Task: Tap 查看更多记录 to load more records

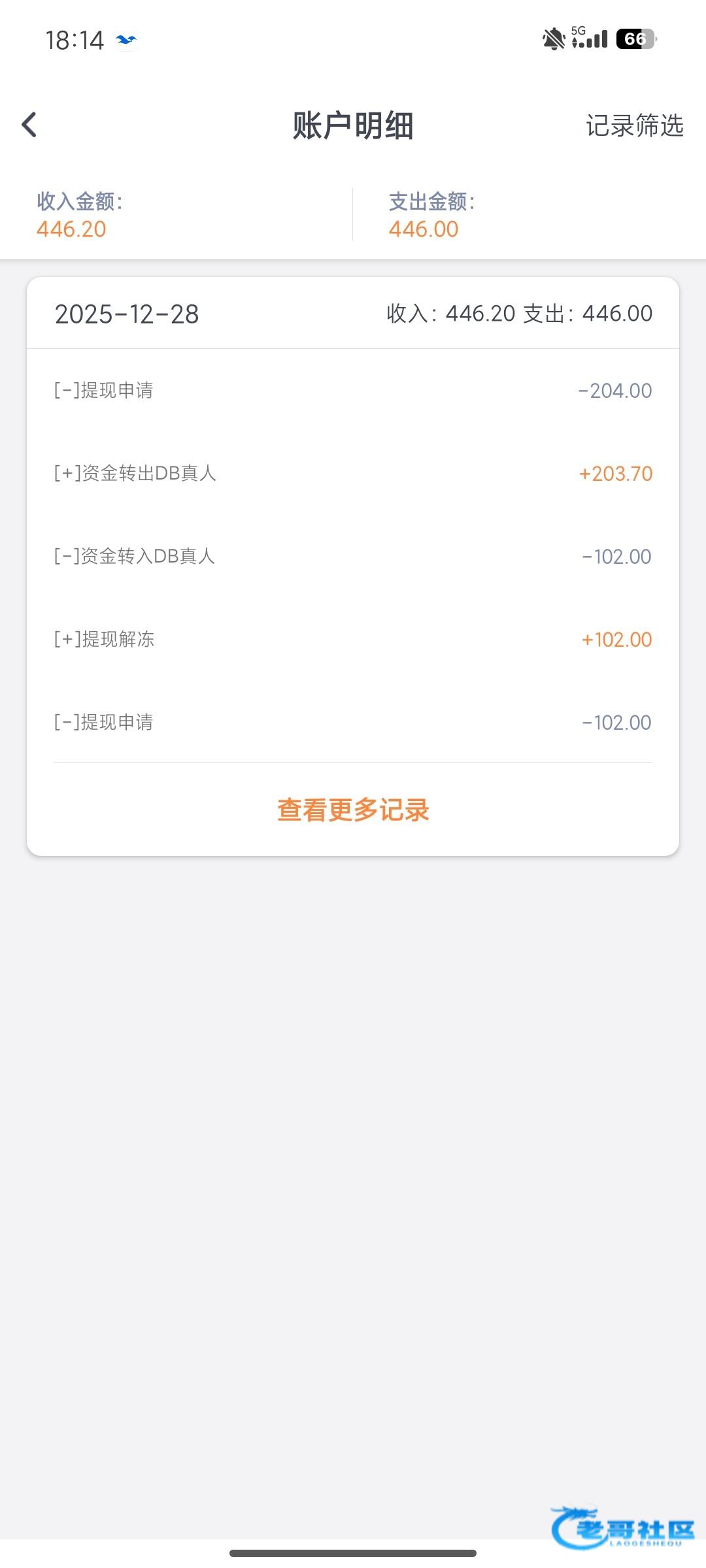Action: [353, 810]
